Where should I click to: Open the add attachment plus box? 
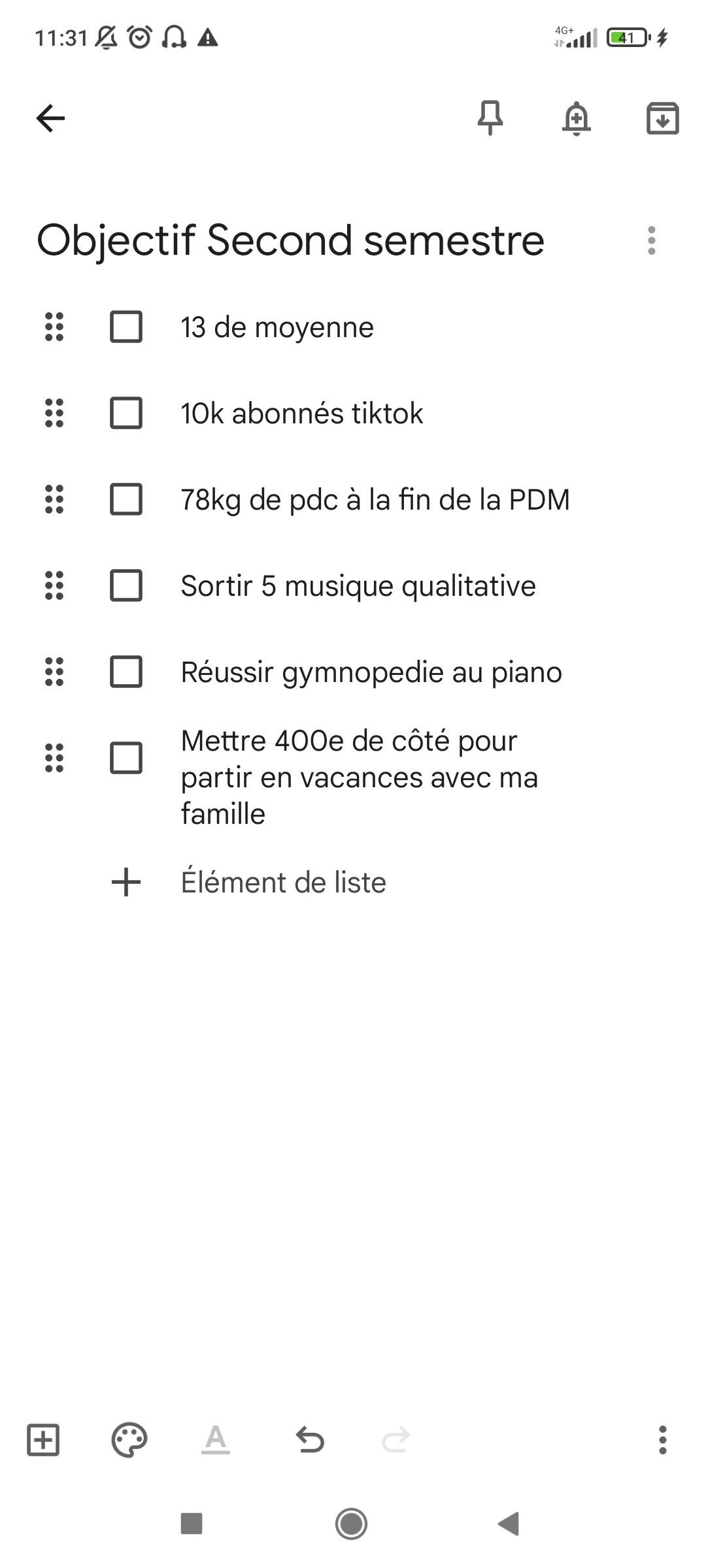click(43, 1440)
